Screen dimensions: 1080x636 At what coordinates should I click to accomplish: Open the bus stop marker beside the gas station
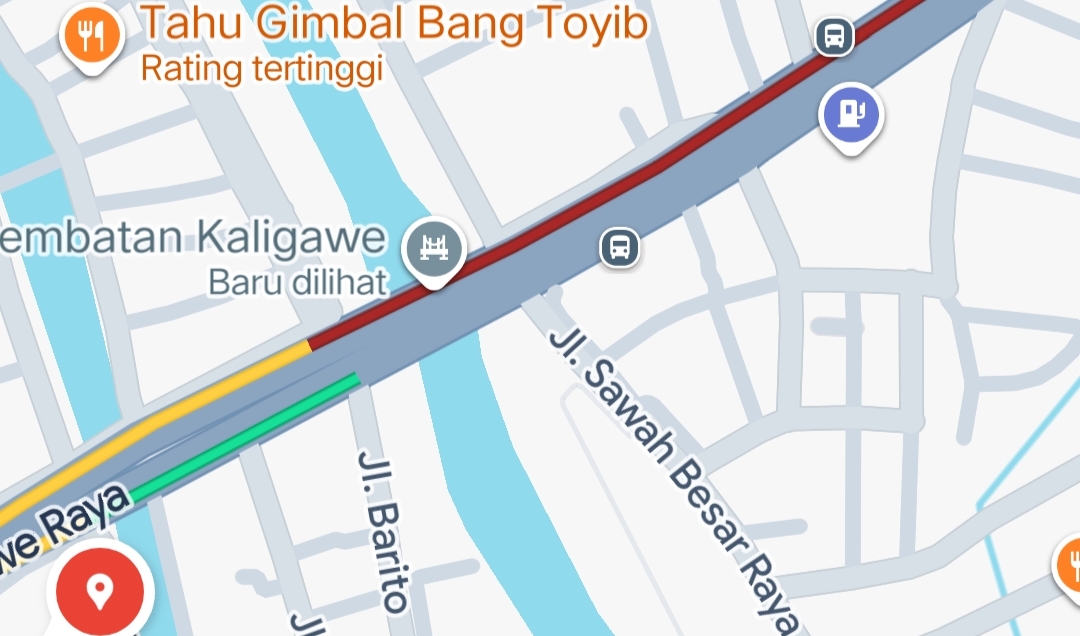click(834, 38)
